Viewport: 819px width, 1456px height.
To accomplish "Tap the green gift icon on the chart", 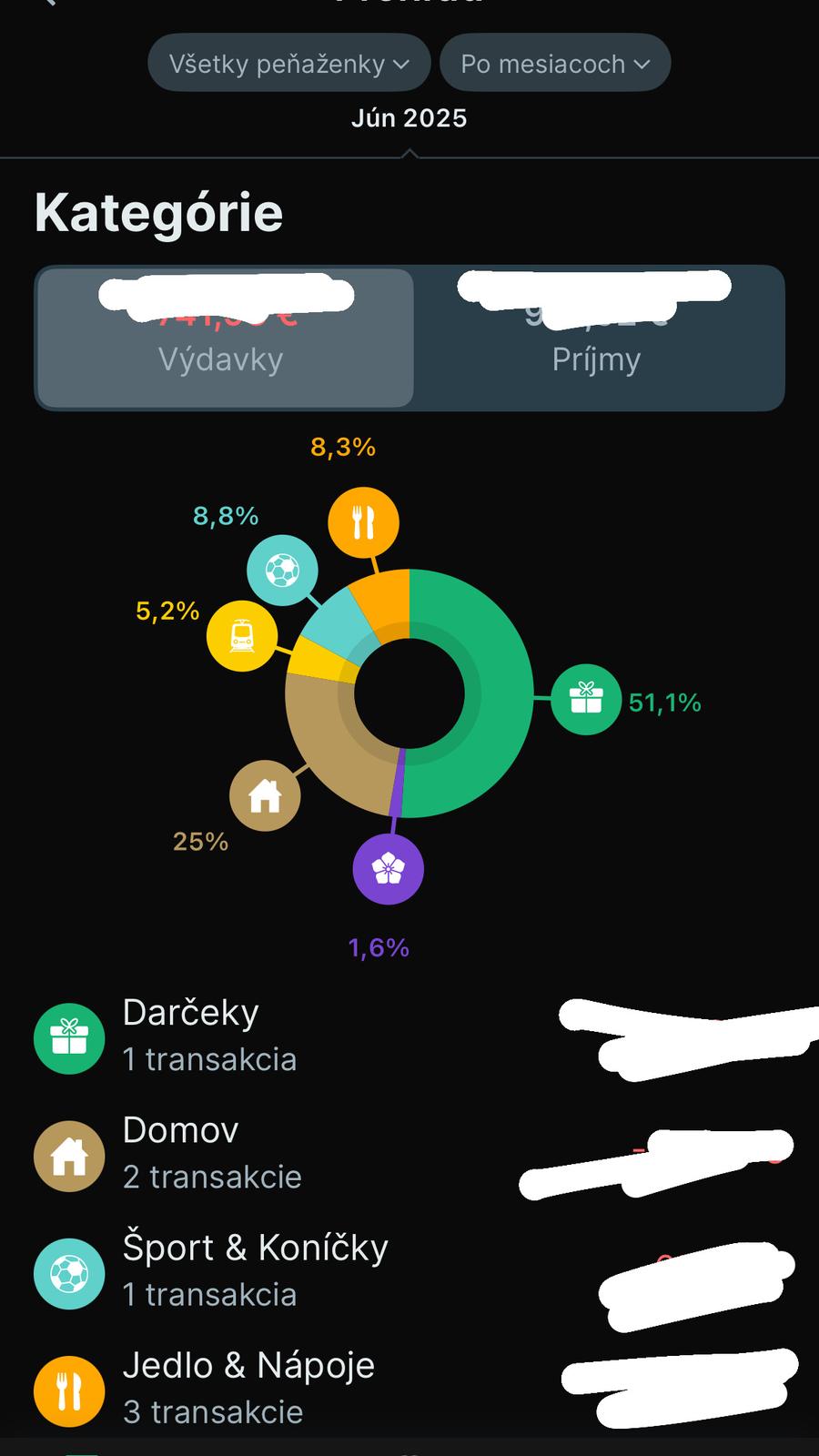I will point(586,699).
